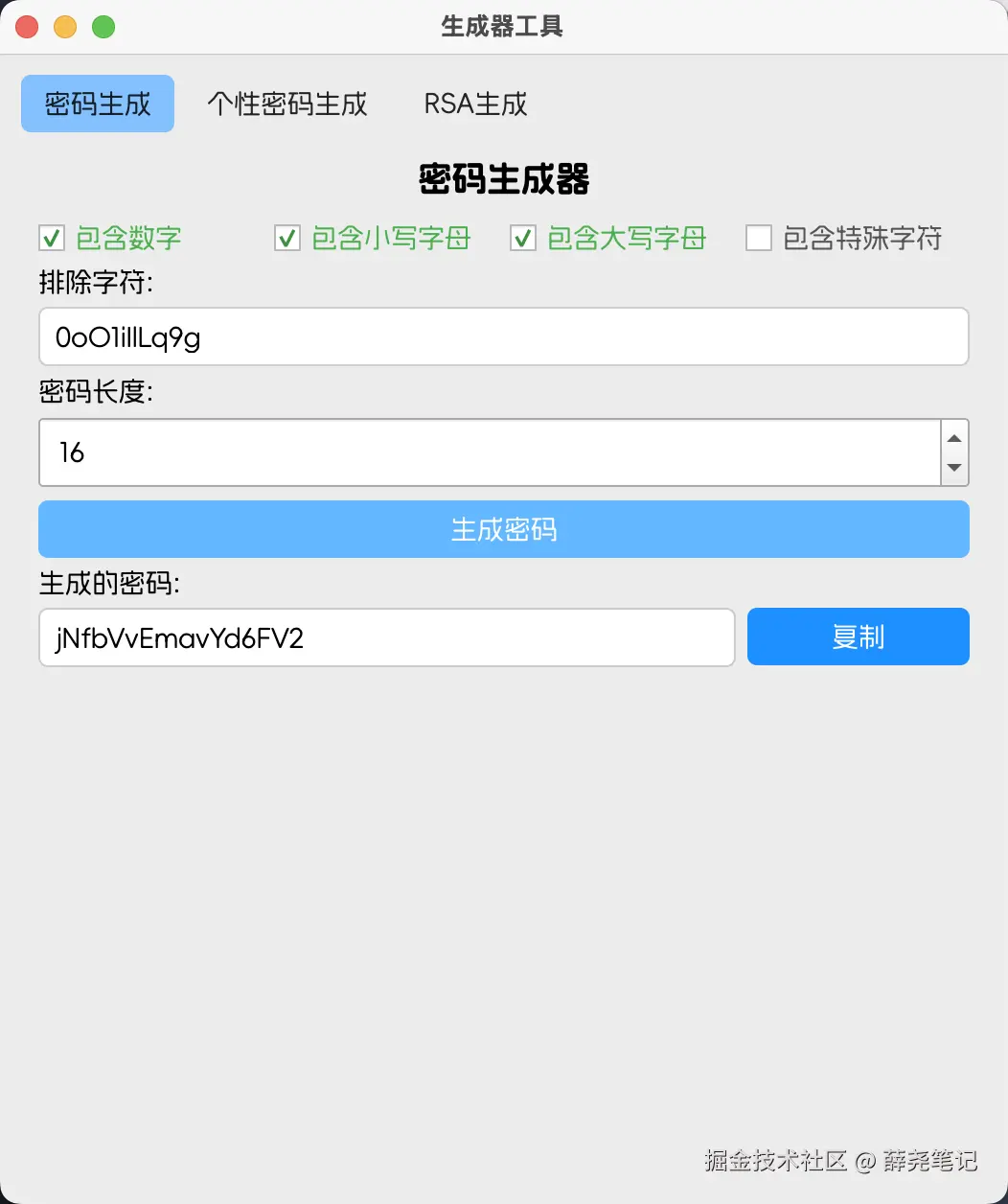Tap the 密码长度 number field
The width and height of the screenshot is (1008, 1204).
(x=489, y=452)
